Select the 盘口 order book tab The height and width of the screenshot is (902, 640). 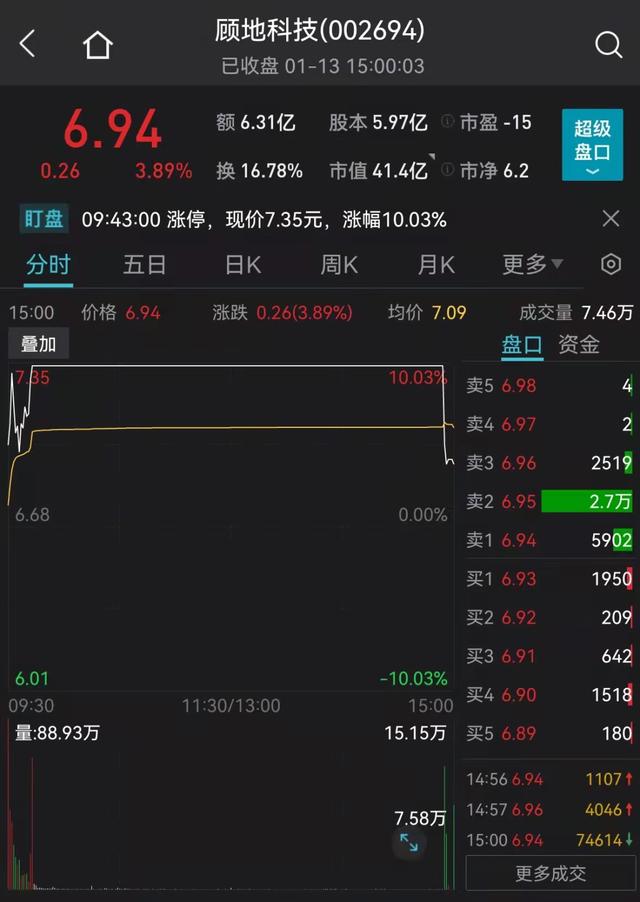(x=521, y=345)
